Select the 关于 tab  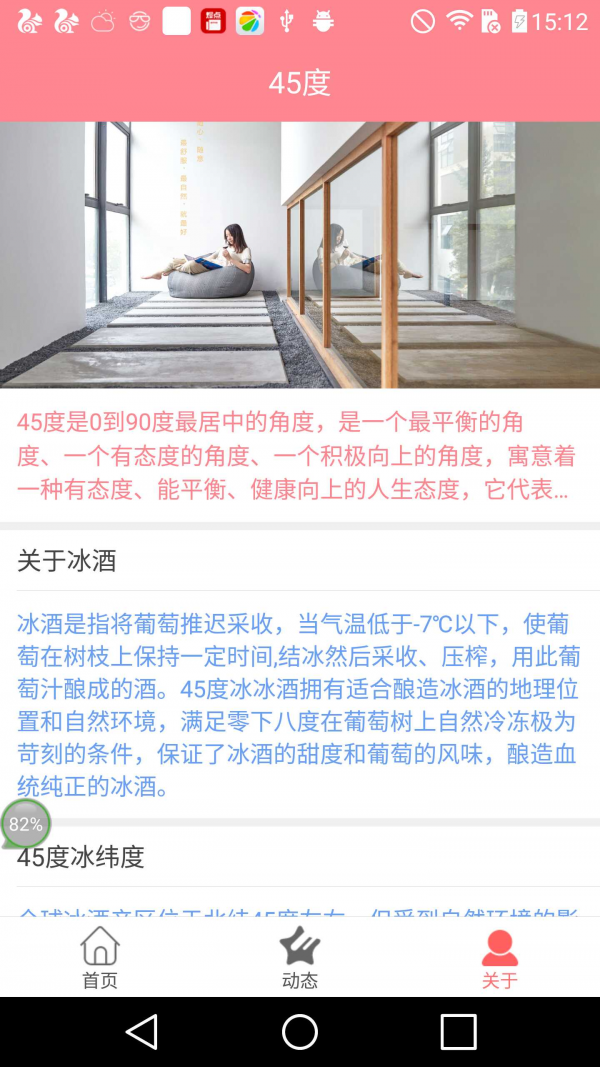coord(499,957)
